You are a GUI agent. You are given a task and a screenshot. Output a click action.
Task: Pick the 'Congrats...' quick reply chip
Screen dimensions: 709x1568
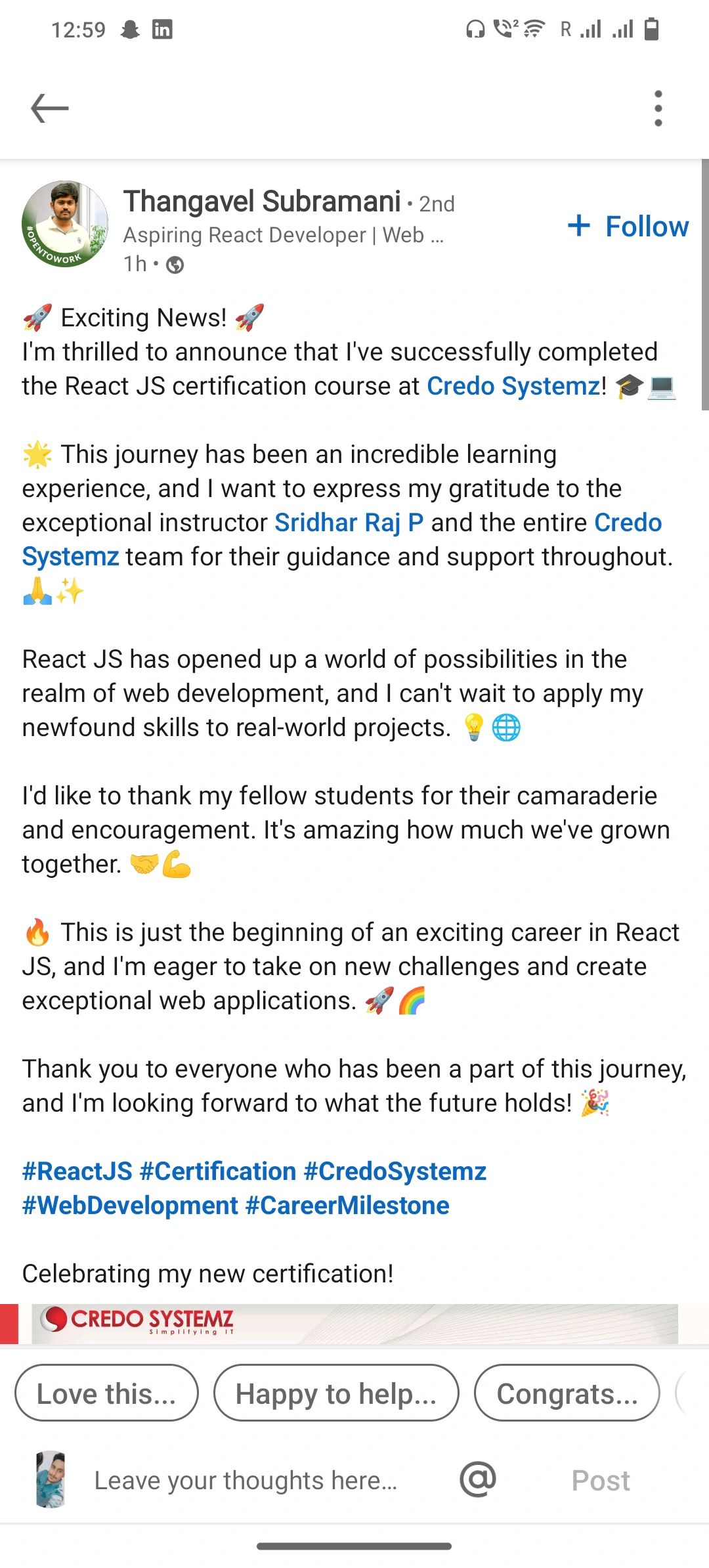click(x=567, y=1393)
